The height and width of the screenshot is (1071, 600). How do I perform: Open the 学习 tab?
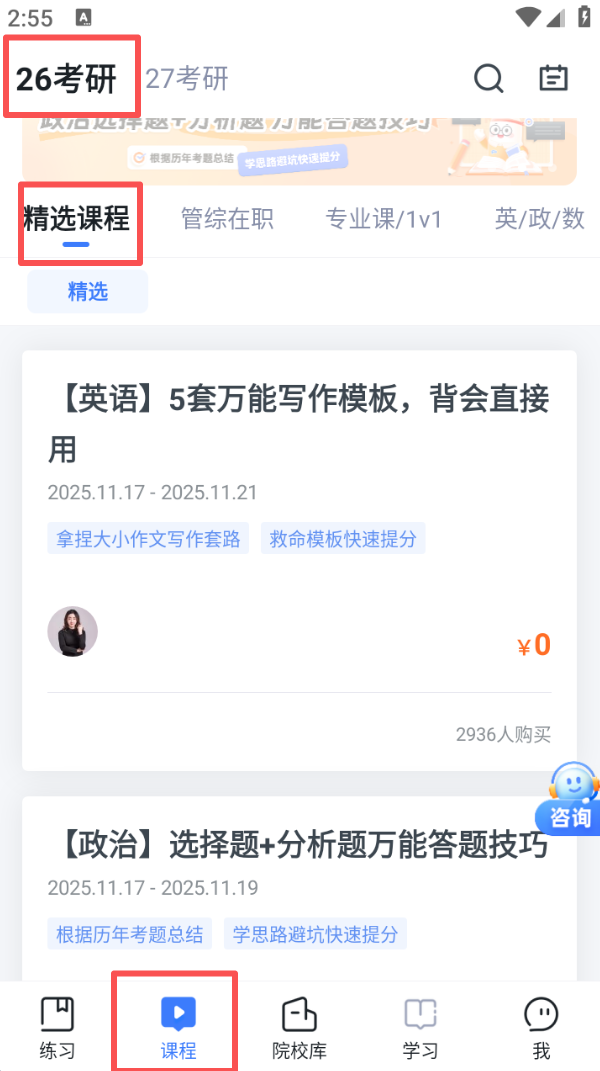pos(420,1027)
